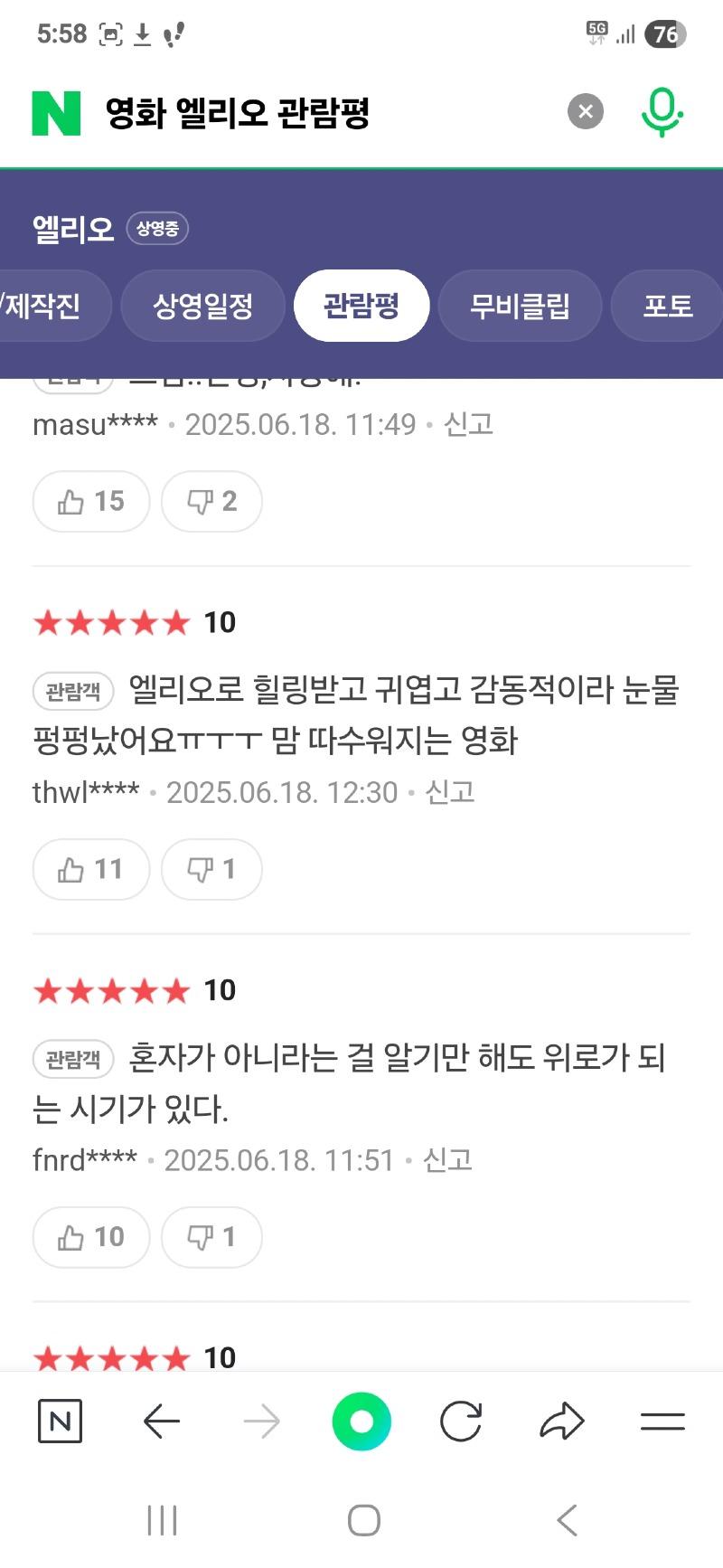Viewport: 723px width, 1568px height.
Task: Reload the page with refresh icon
Action: 461,1422
